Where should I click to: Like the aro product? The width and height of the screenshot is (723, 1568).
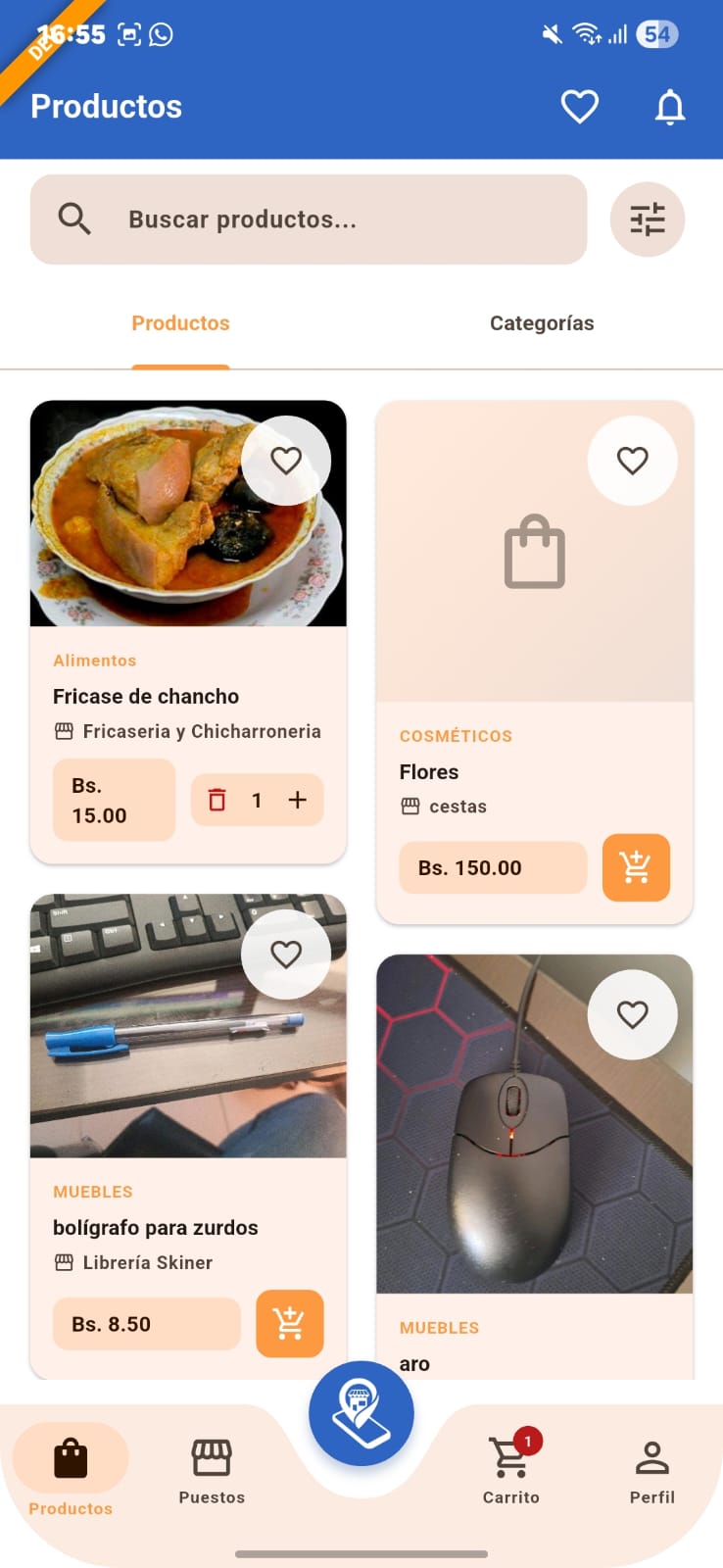(632, 1014)
